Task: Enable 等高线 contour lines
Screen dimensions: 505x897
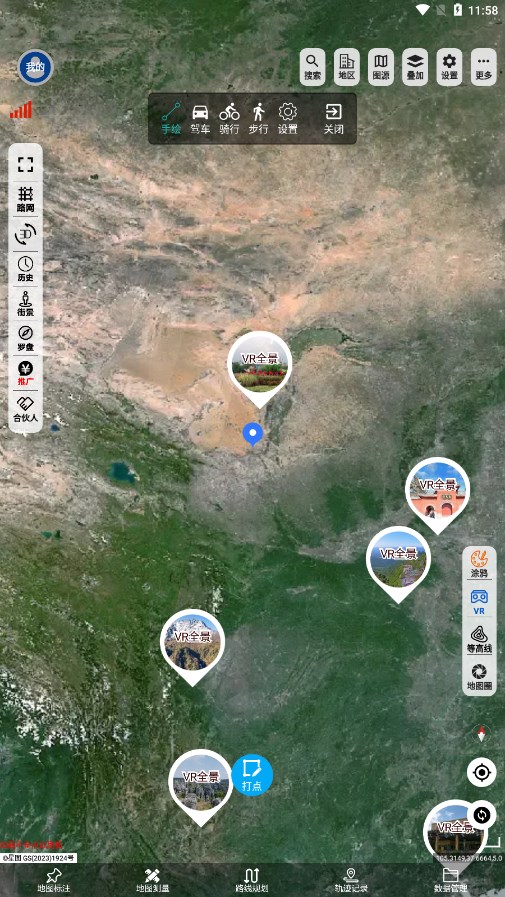Action: tap(479, 640)
